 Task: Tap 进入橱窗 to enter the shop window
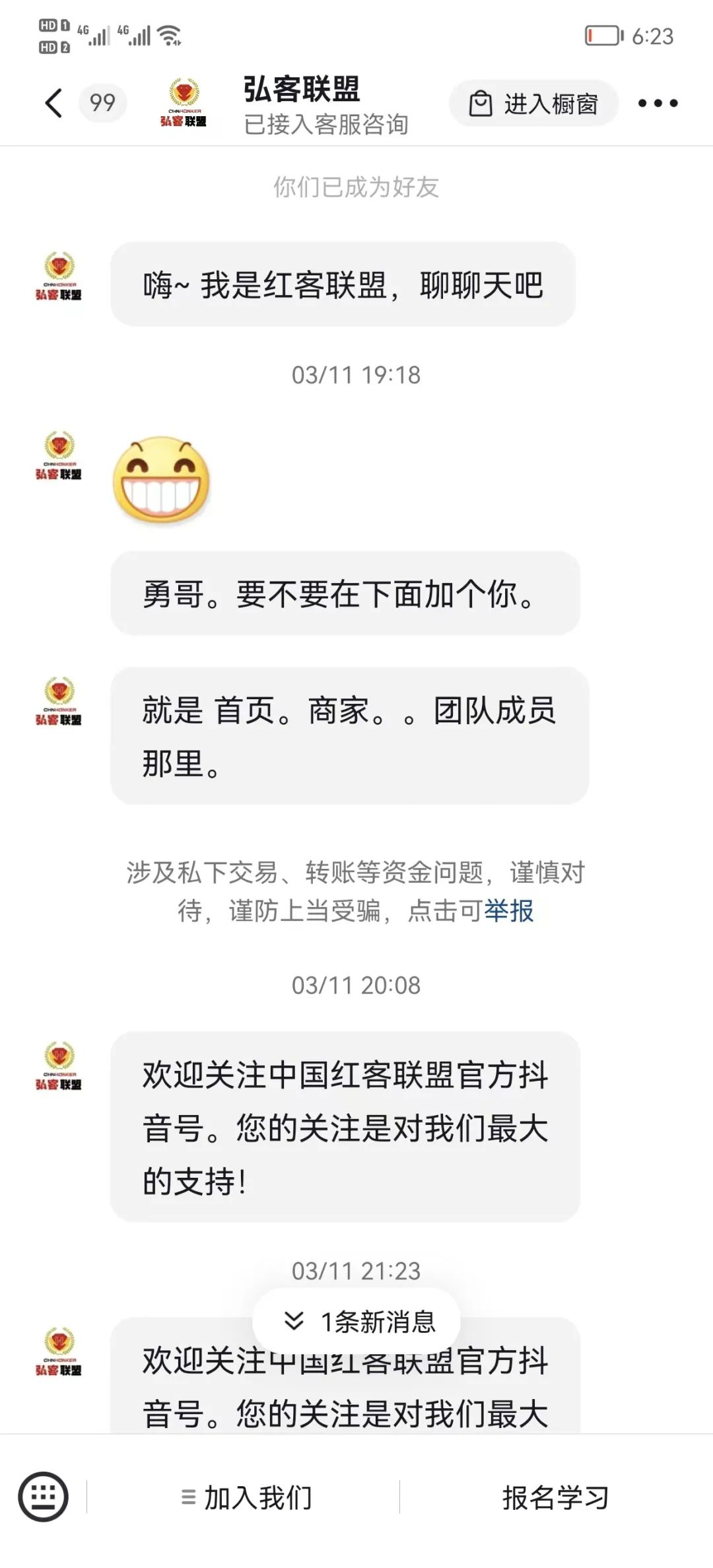(533, 104)
